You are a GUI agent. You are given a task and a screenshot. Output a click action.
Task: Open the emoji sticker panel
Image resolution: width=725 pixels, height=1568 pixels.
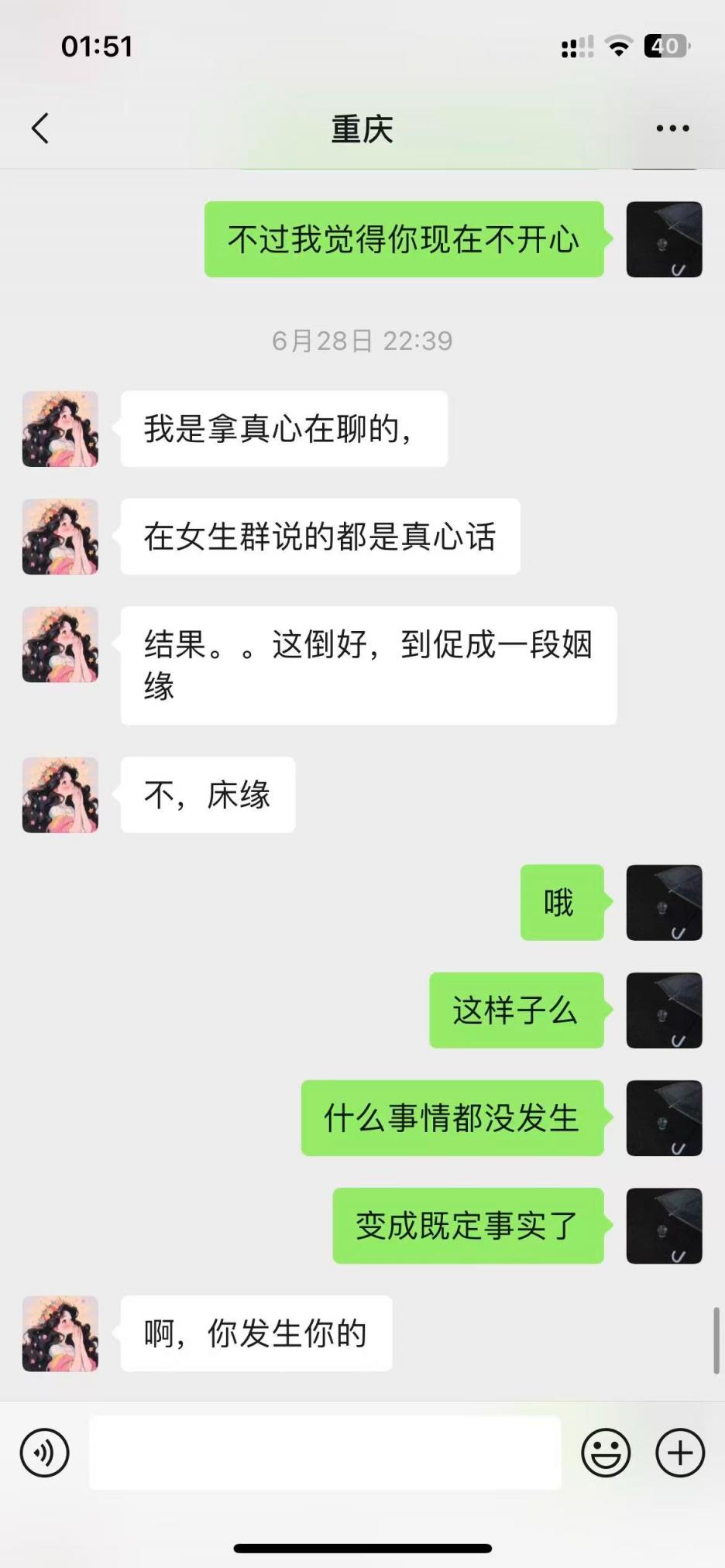[x=606, y=1453]
